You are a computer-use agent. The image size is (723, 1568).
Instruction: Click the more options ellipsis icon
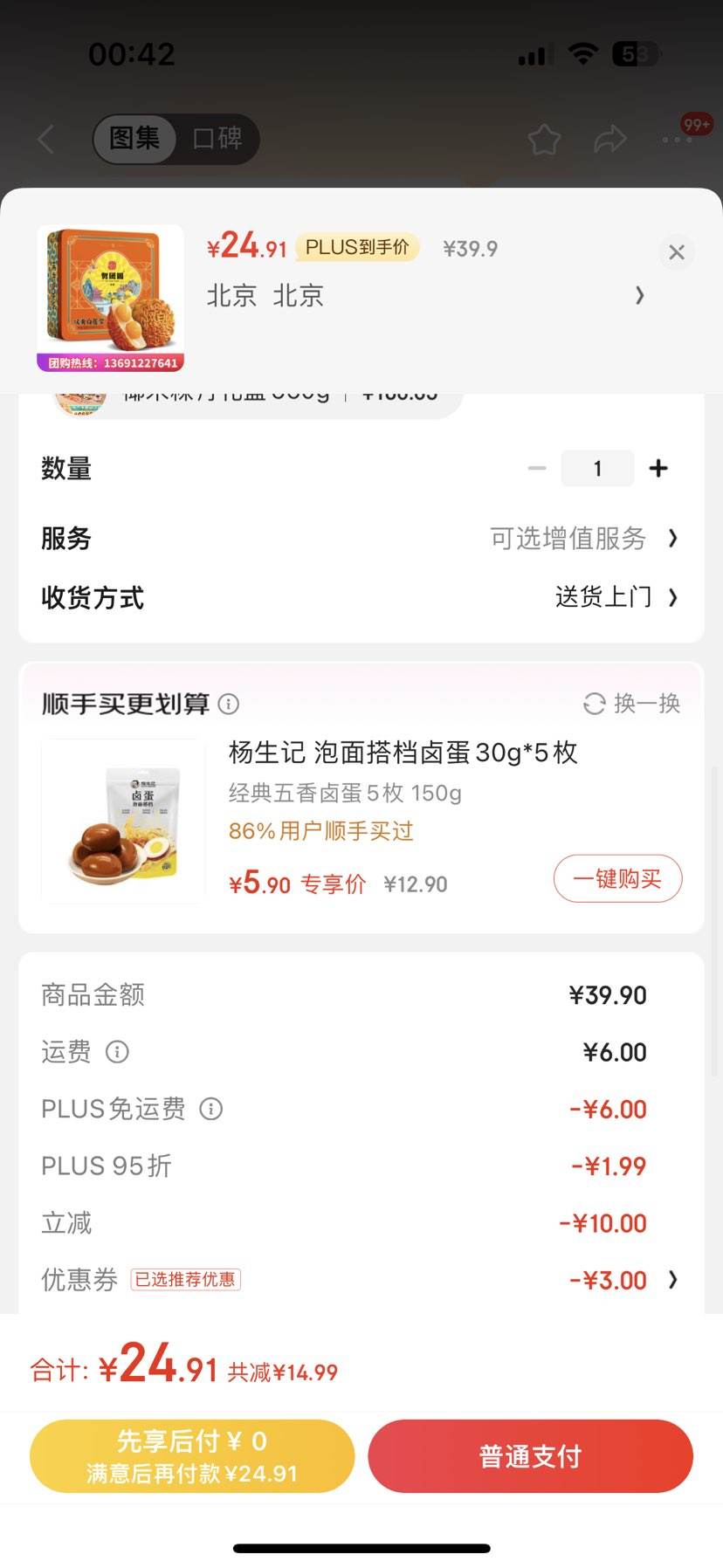tap(677, 139)
